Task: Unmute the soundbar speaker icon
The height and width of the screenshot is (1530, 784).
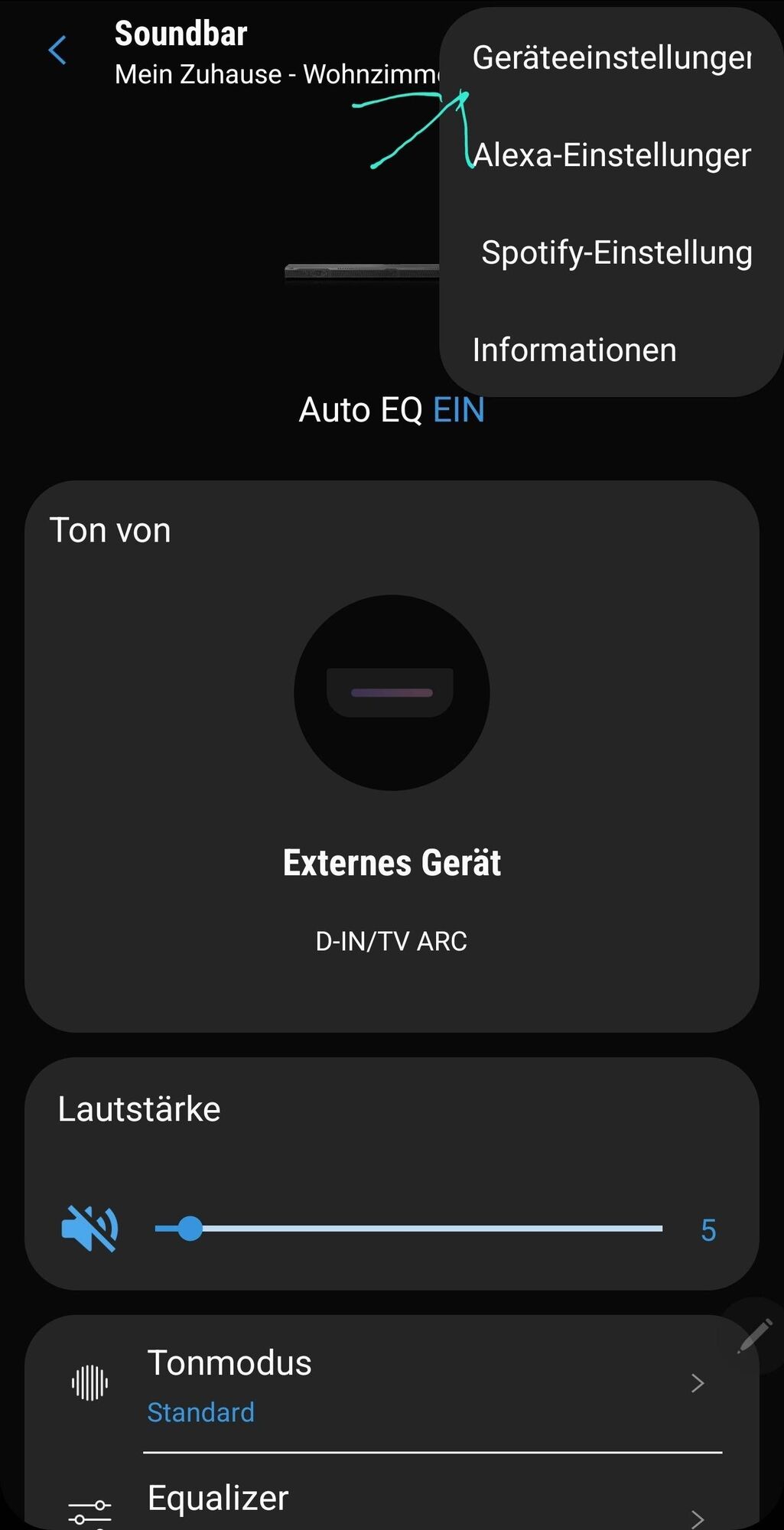Action: [89, 1229]
